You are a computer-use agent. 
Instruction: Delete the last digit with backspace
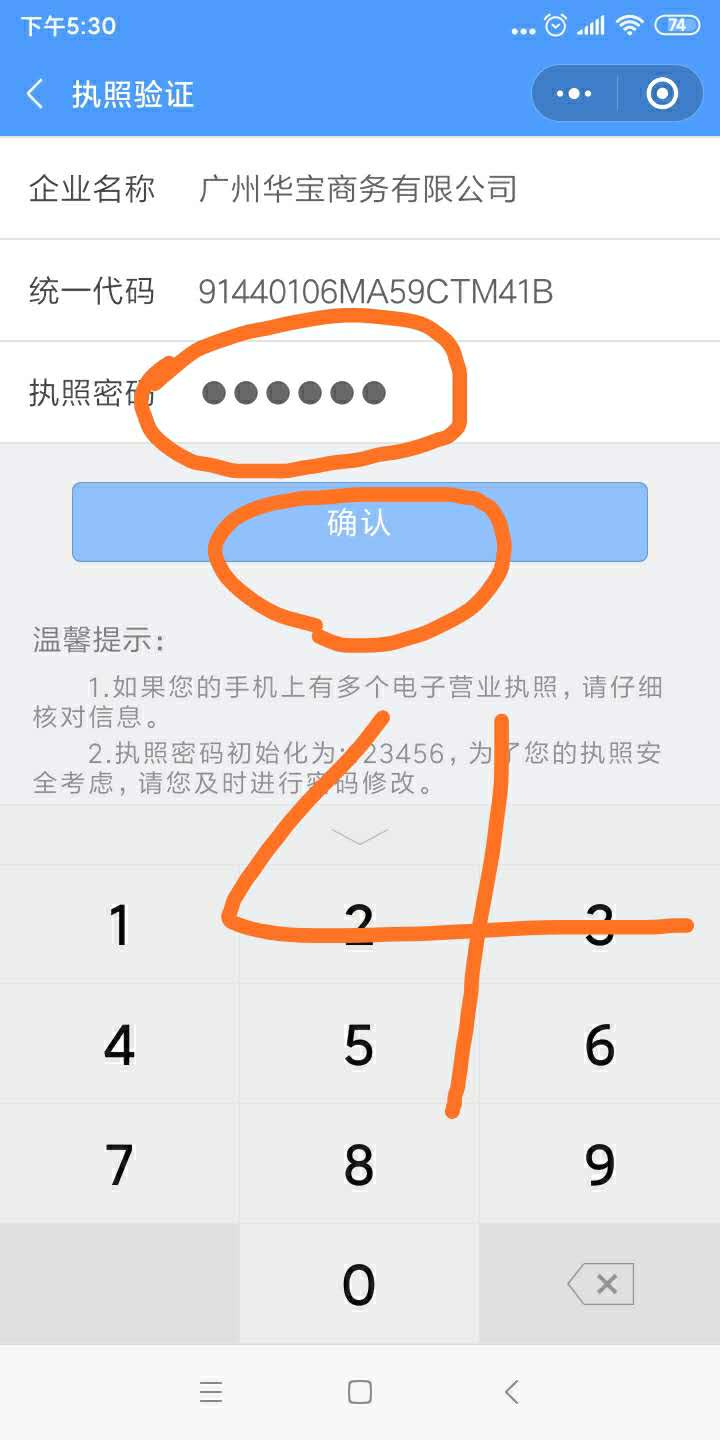[600, 1285]
